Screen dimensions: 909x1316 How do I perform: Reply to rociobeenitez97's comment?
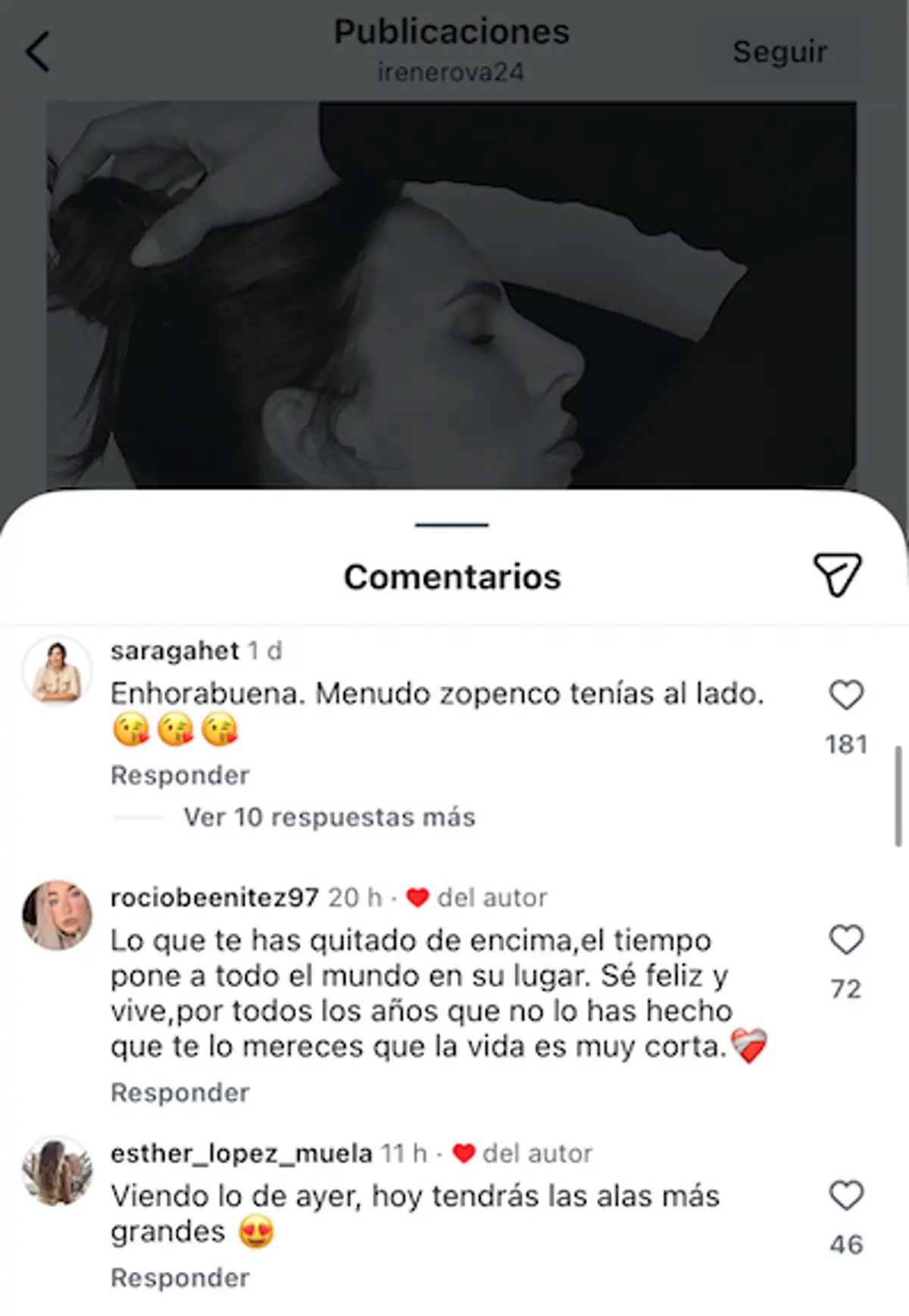pos(180,1093)
